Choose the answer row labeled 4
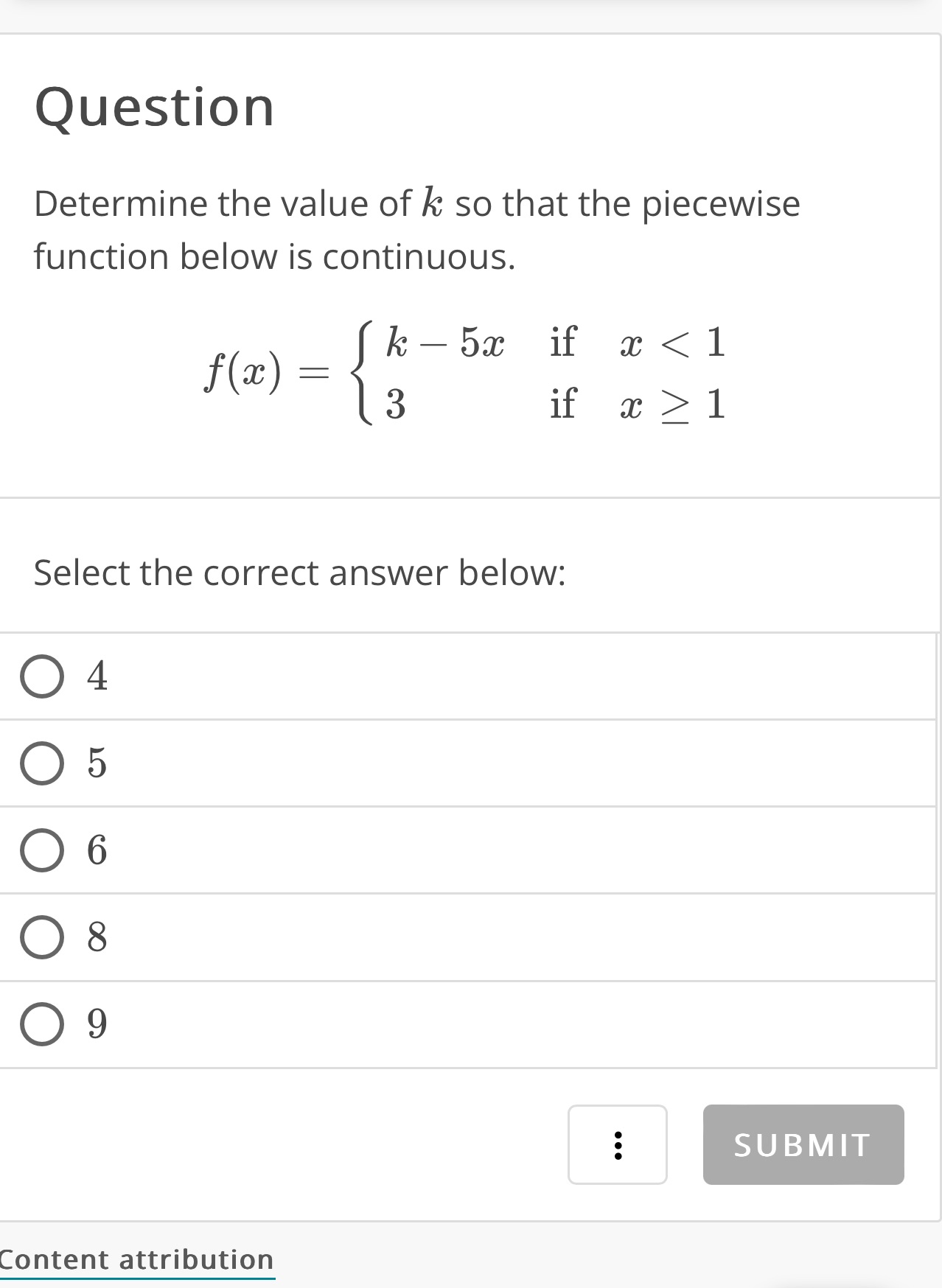 pyautogui.click(x=295, y=675)
